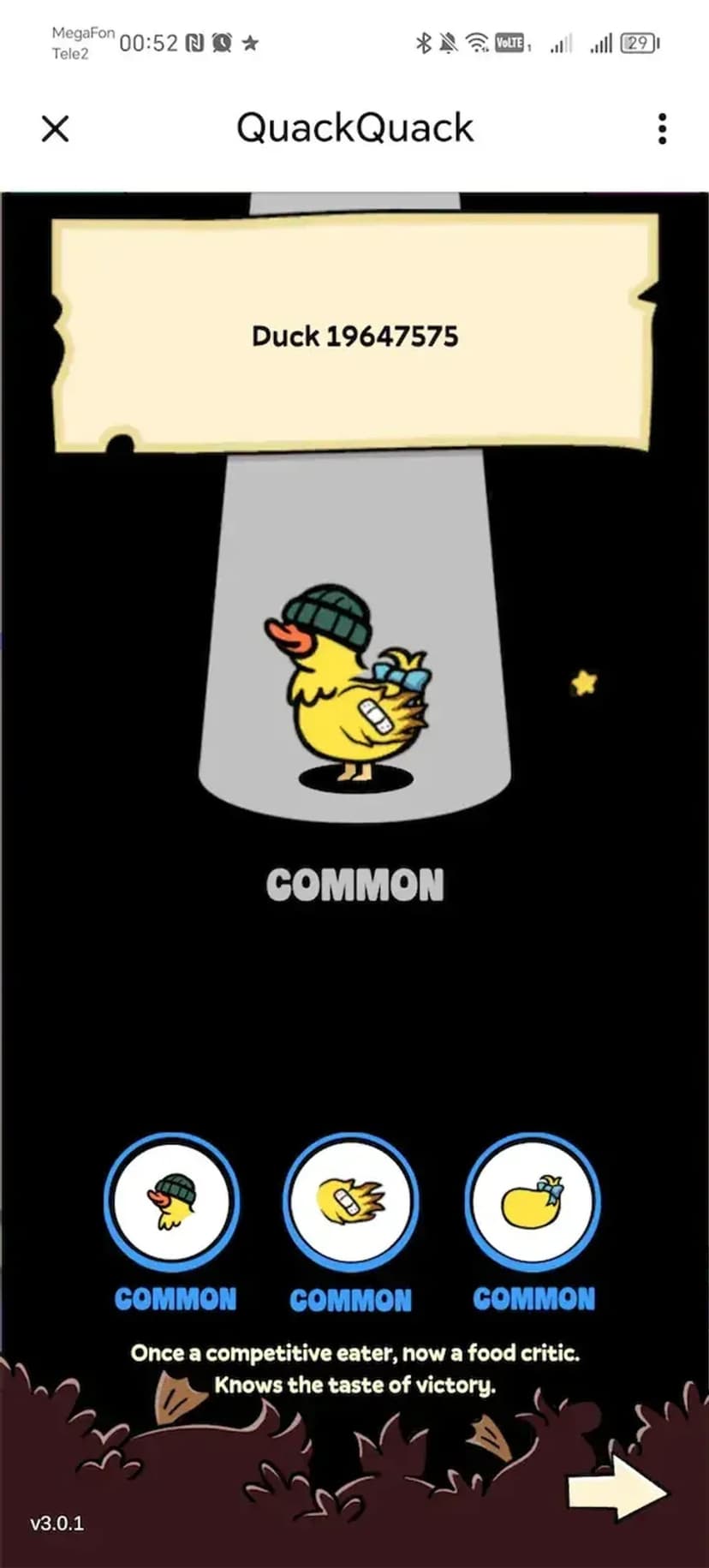
Task: Select the common beanie head part
Action: click(172, 1201)
